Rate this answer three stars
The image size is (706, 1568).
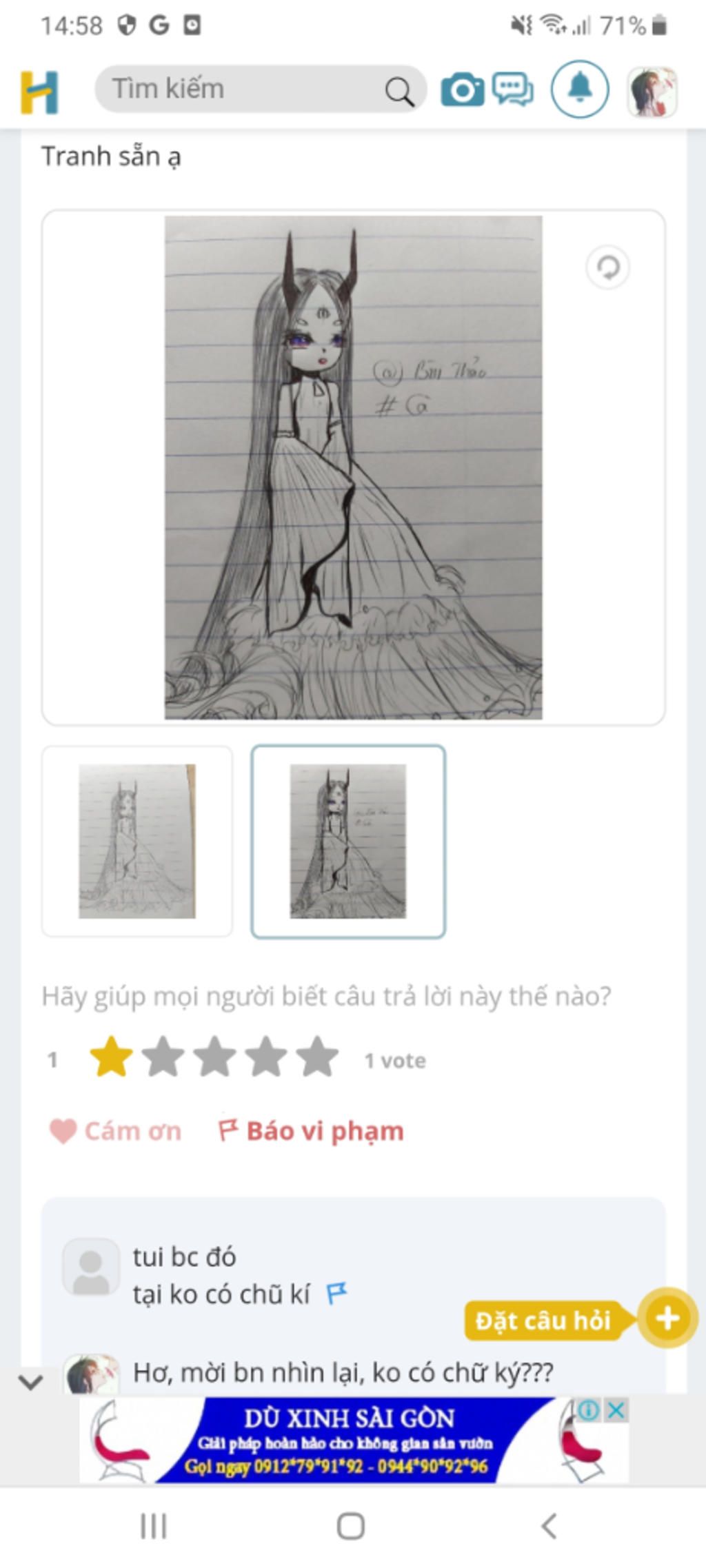pyautogui.click(x=214, y=1057)
